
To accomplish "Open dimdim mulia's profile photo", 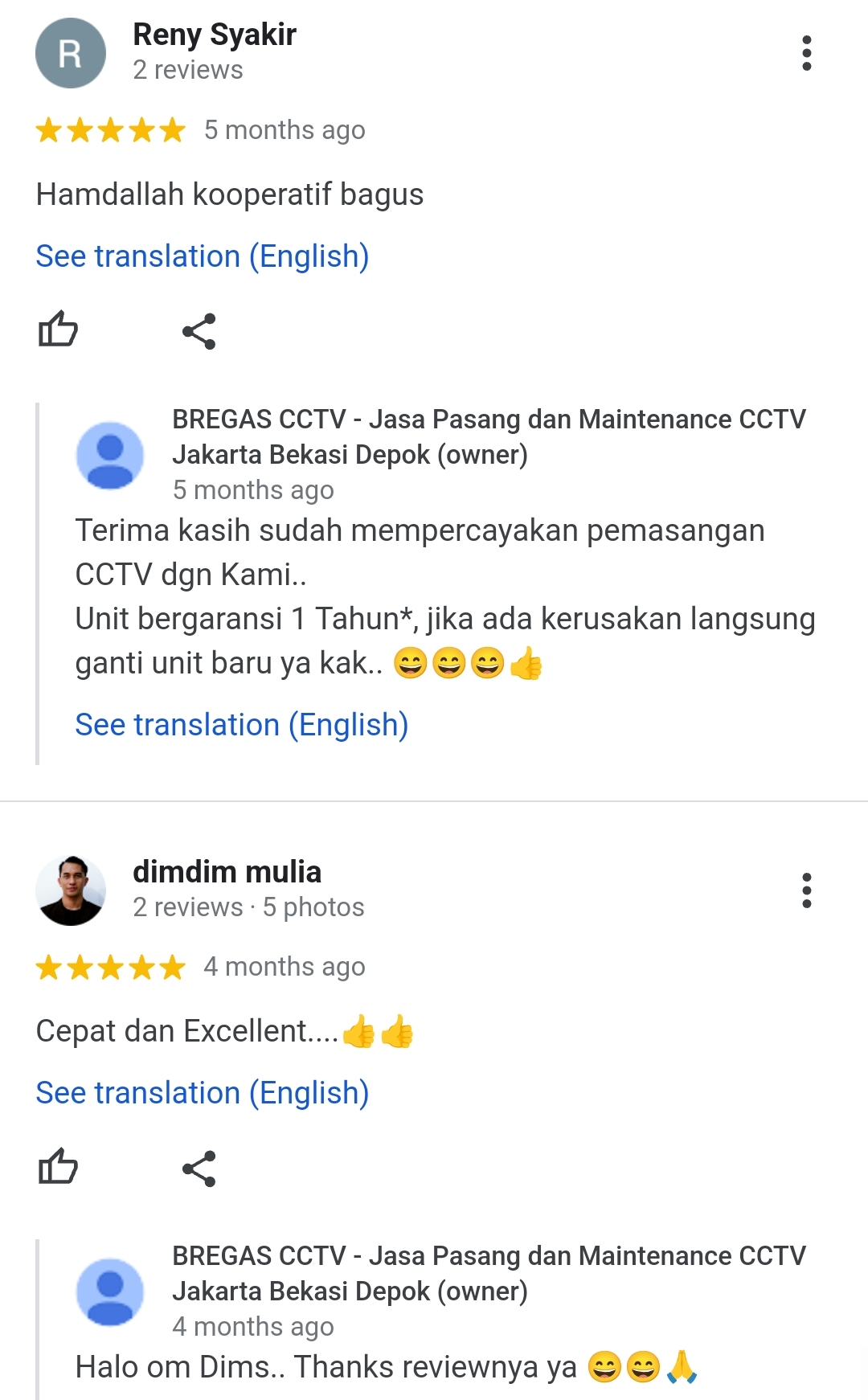I will pyautogui.click(x=72, y=890).
